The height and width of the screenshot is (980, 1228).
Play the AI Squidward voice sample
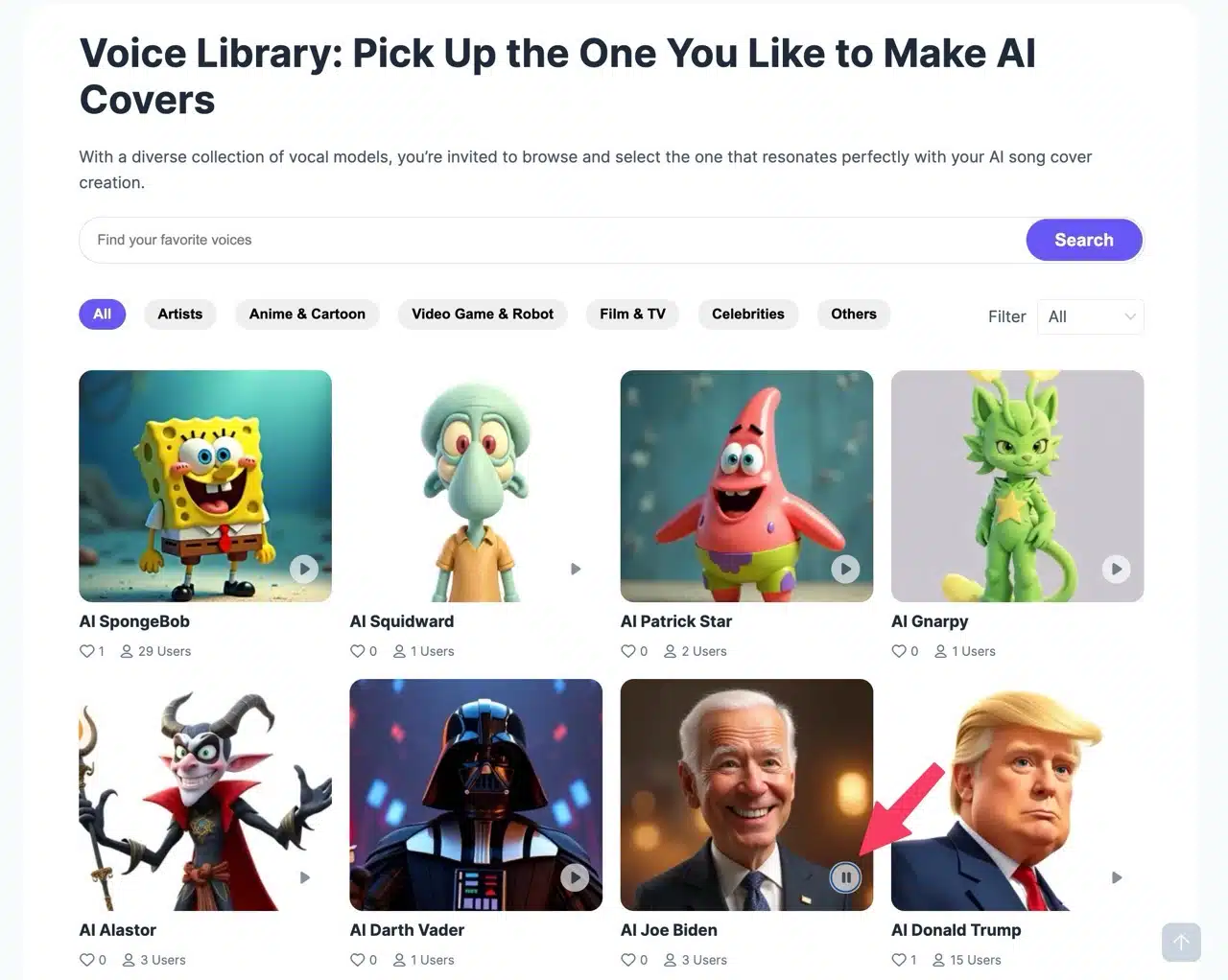click(576, 569)
